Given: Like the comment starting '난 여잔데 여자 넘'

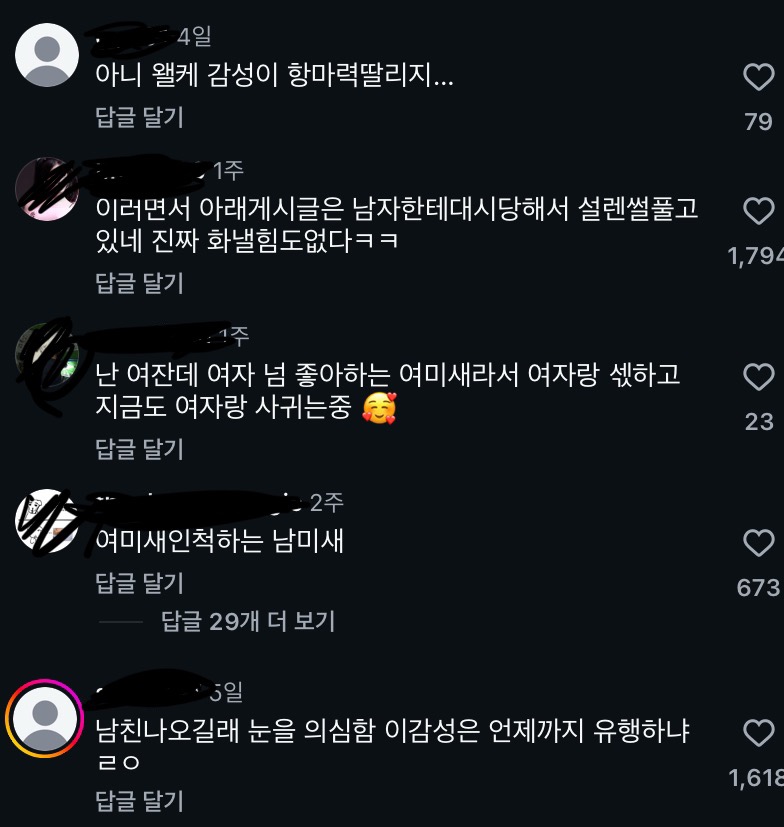Looking at the screenshot, I should coord(759,377).
